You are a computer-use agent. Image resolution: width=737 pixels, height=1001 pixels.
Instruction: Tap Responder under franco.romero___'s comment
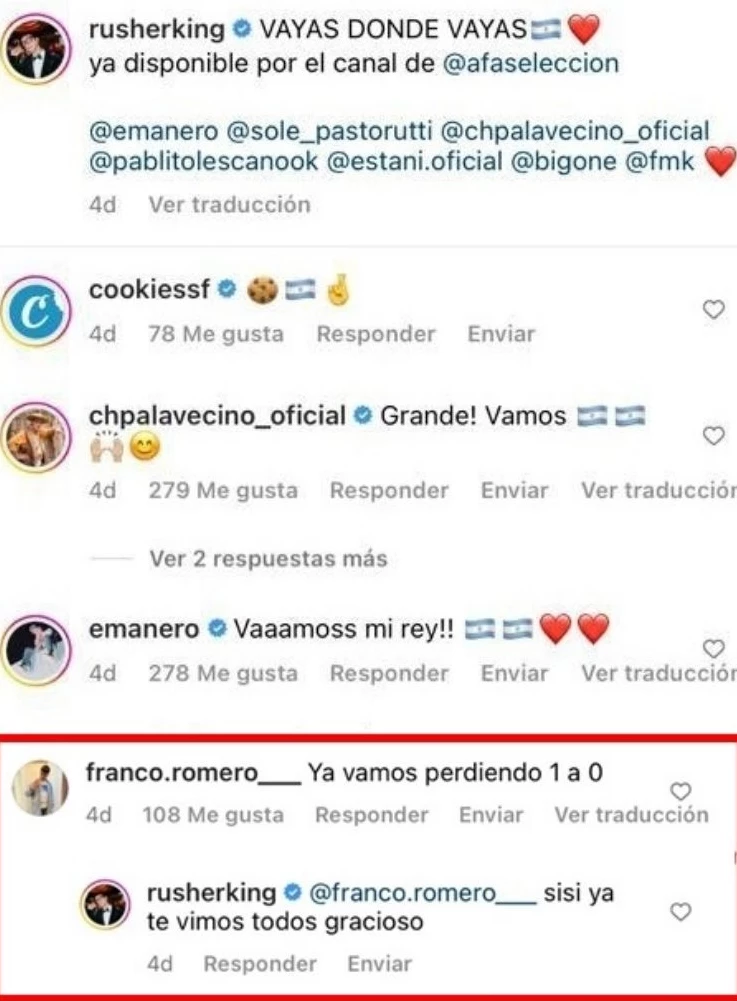[371, 815]
